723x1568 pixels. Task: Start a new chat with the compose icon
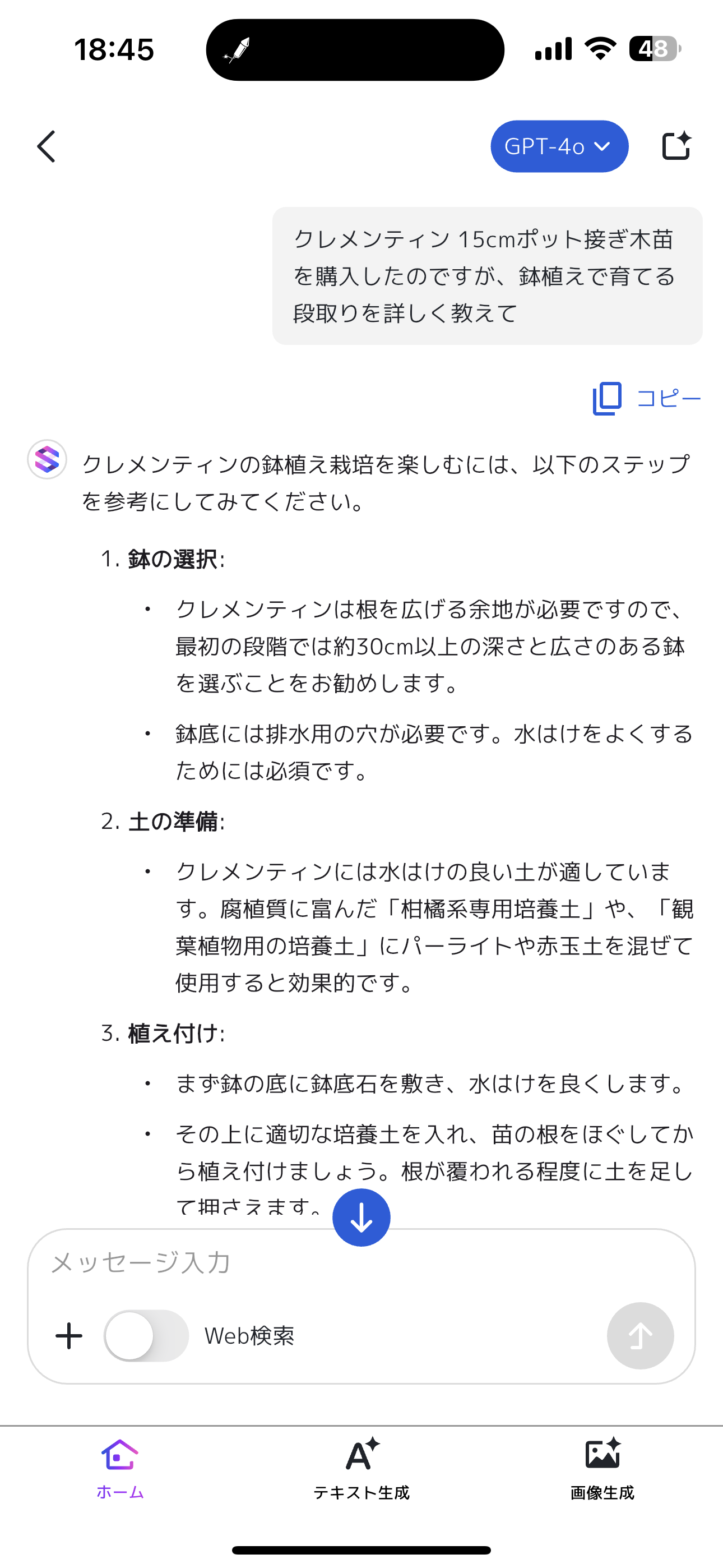[x=676, y=146]
